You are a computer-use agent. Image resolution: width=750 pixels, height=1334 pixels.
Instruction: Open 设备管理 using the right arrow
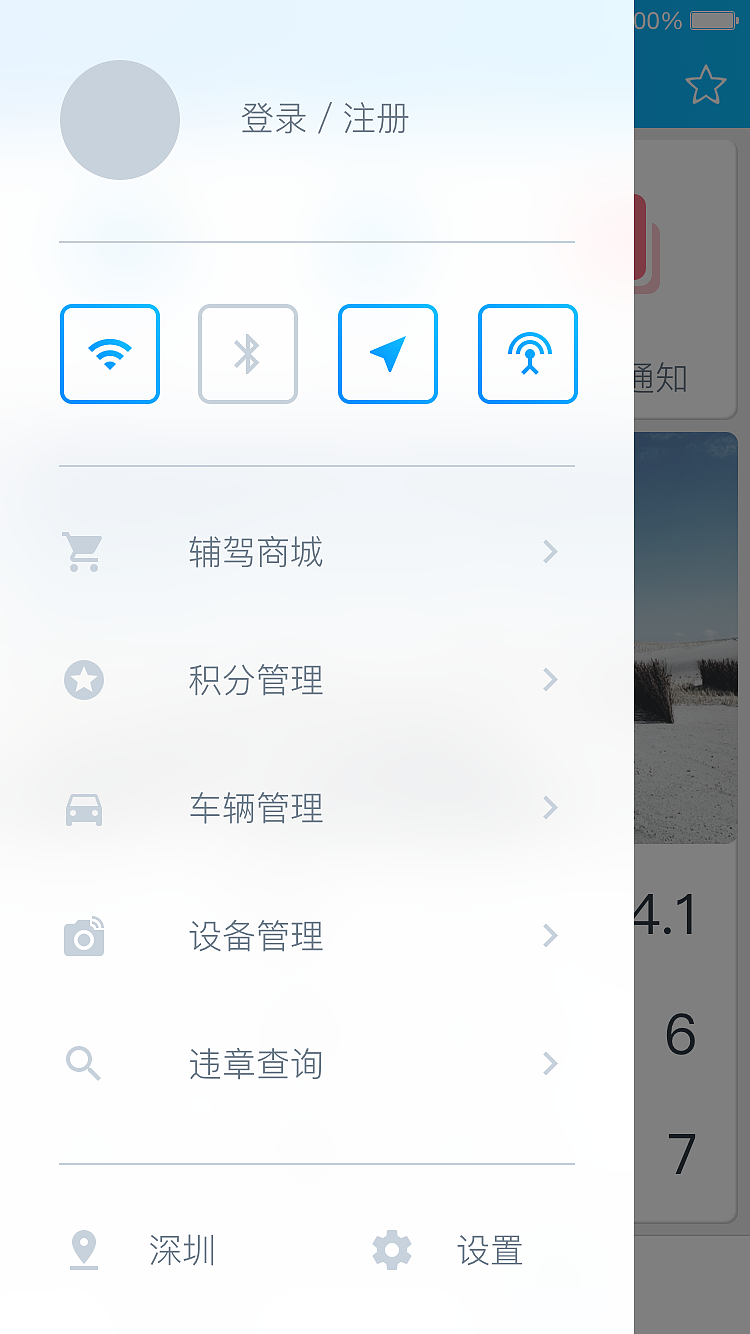click(551, 936)
